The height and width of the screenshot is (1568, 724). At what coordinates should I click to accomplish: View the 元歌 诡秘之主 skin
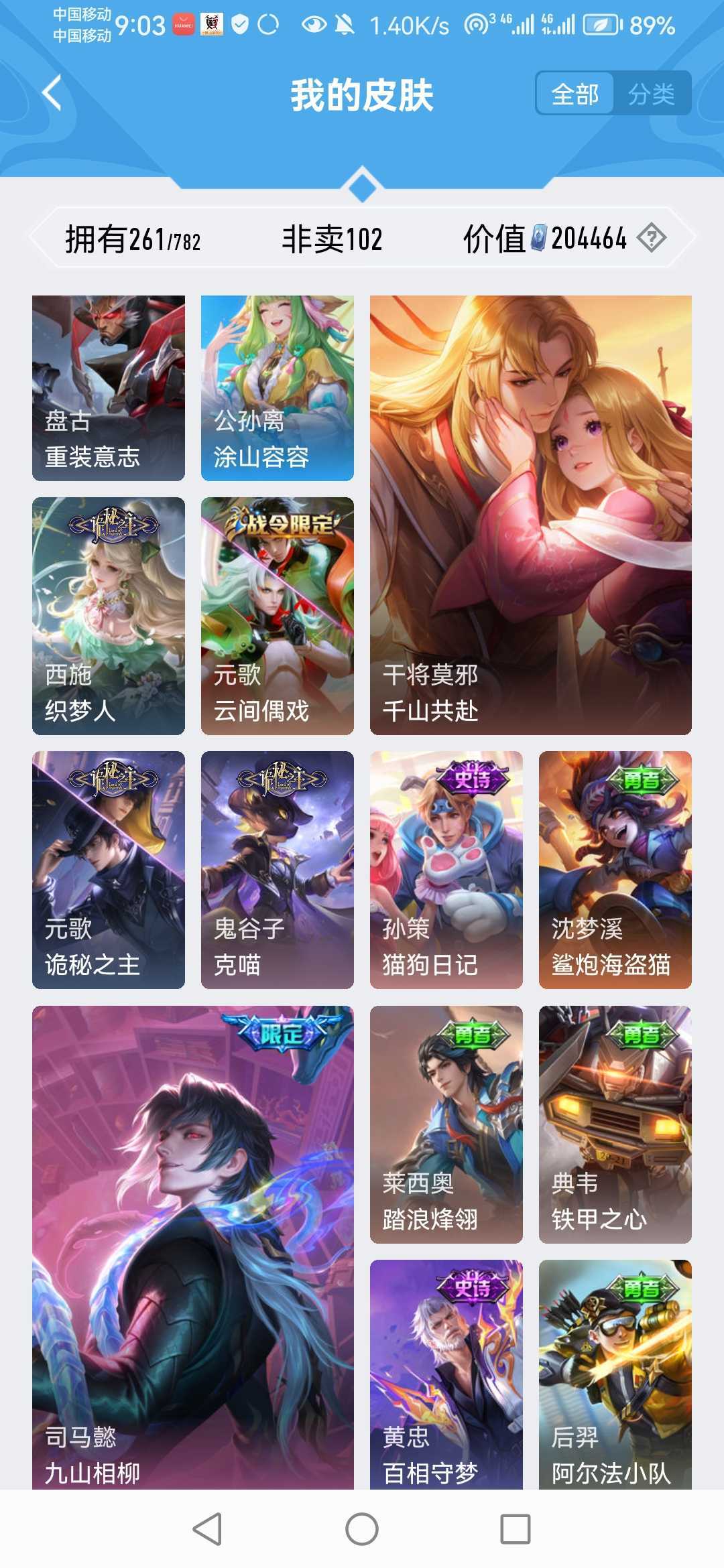pyautogui.click(x=109, y=870)
